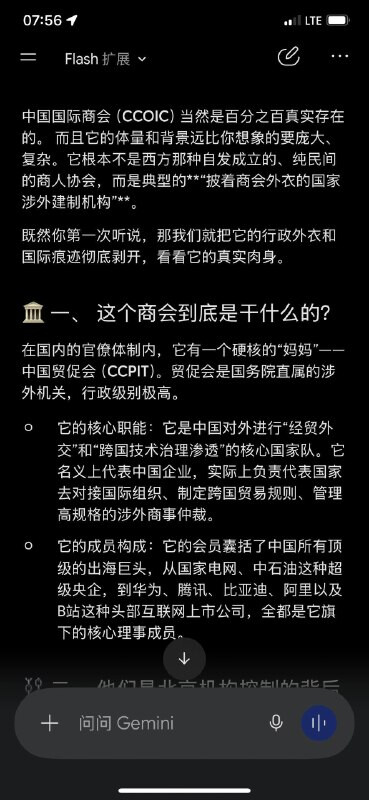Image resolution: width=369 pixels, height=800 pixels.
Task: Expand the Flash 扩展 model dropdown
Action: [106, 59]
